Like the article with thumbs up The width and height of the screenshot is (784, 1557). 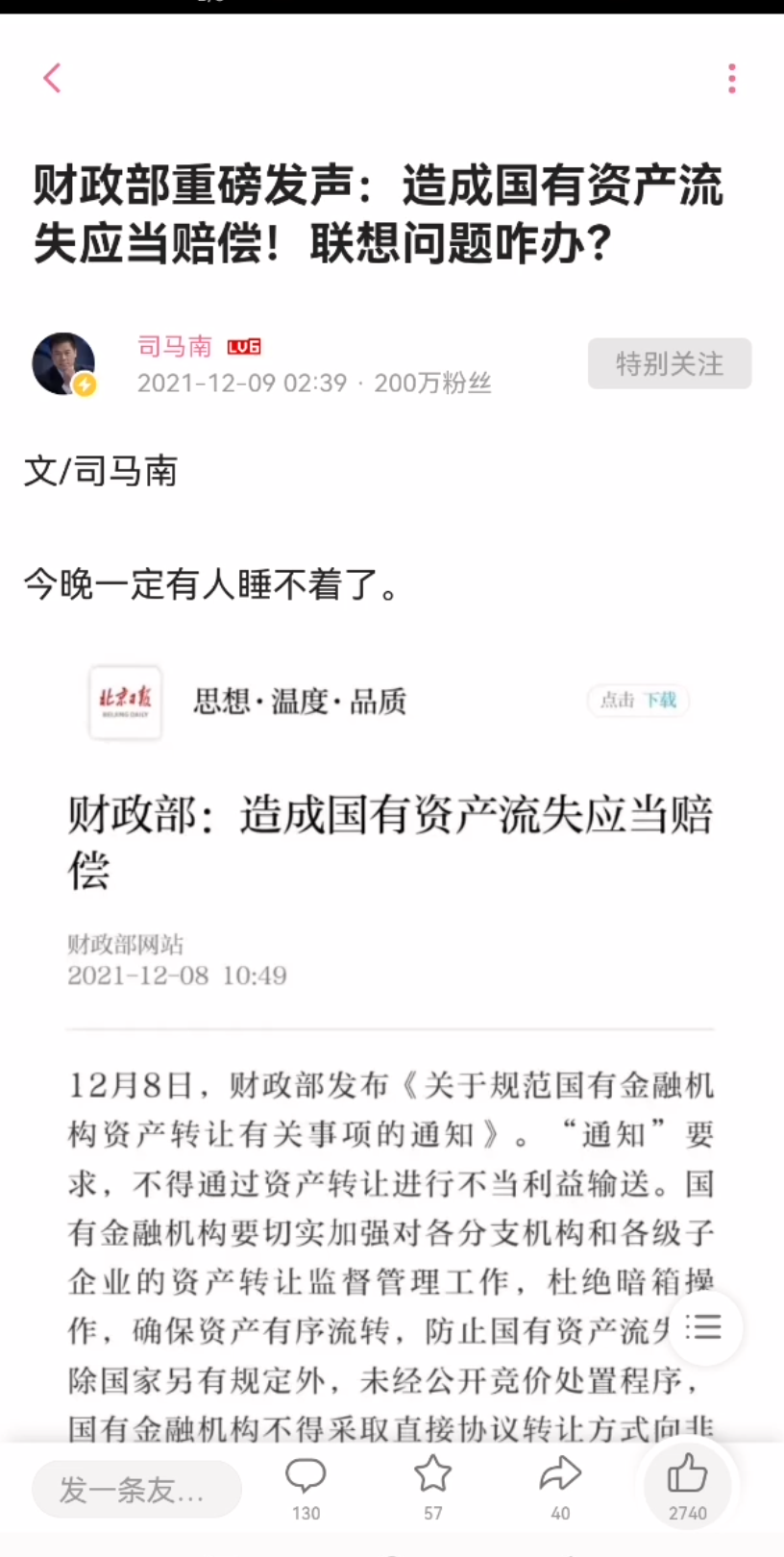coord(687,1486)
